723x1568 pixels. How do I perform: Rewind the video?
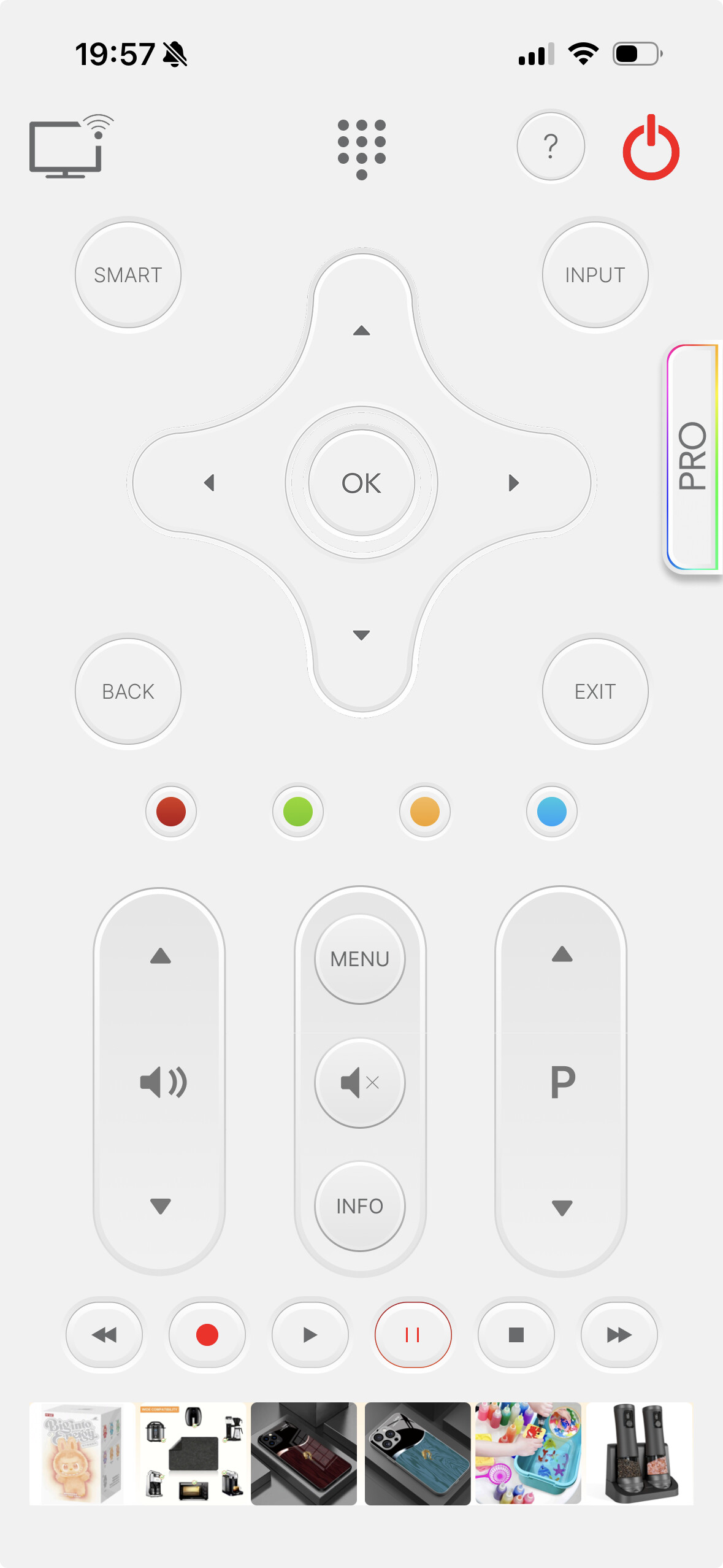click(x=104, y=1335)
